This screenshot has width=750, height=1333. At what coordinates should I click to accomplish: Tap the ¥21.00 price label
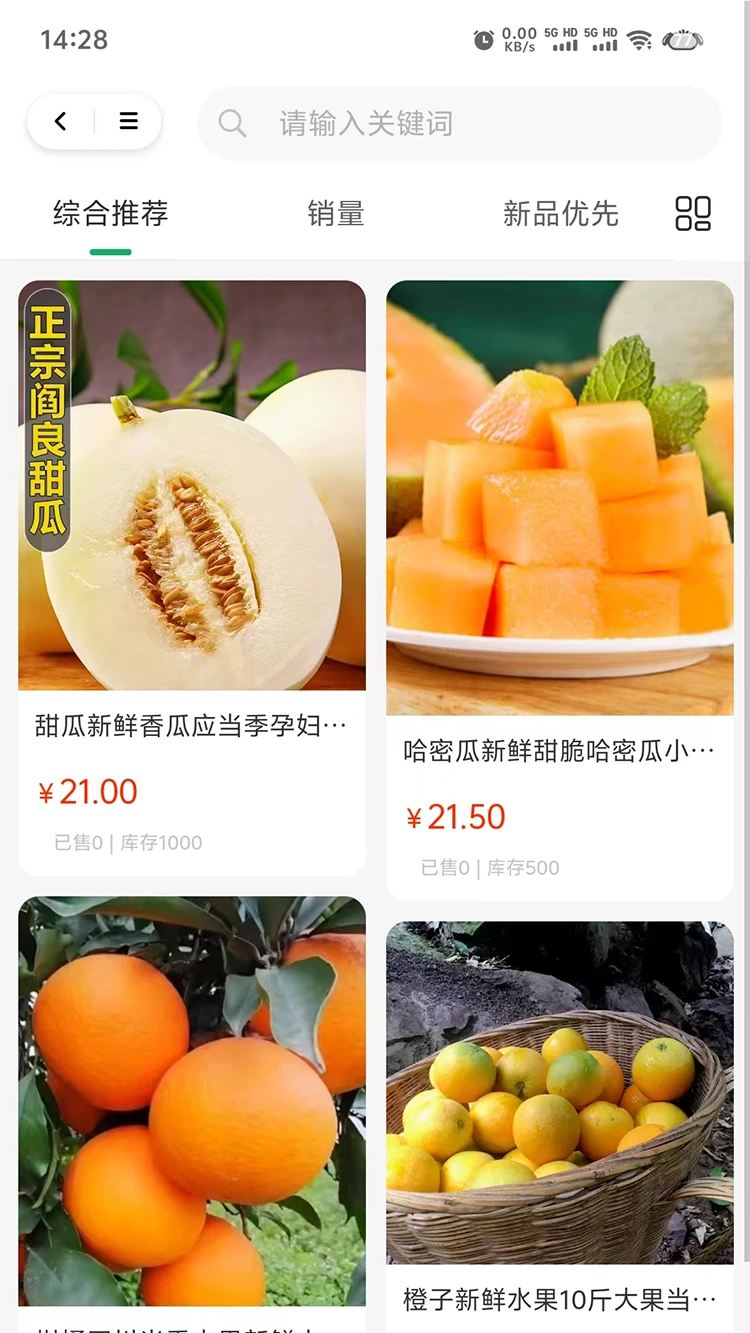pyautogui.click(x=88, y=792)
